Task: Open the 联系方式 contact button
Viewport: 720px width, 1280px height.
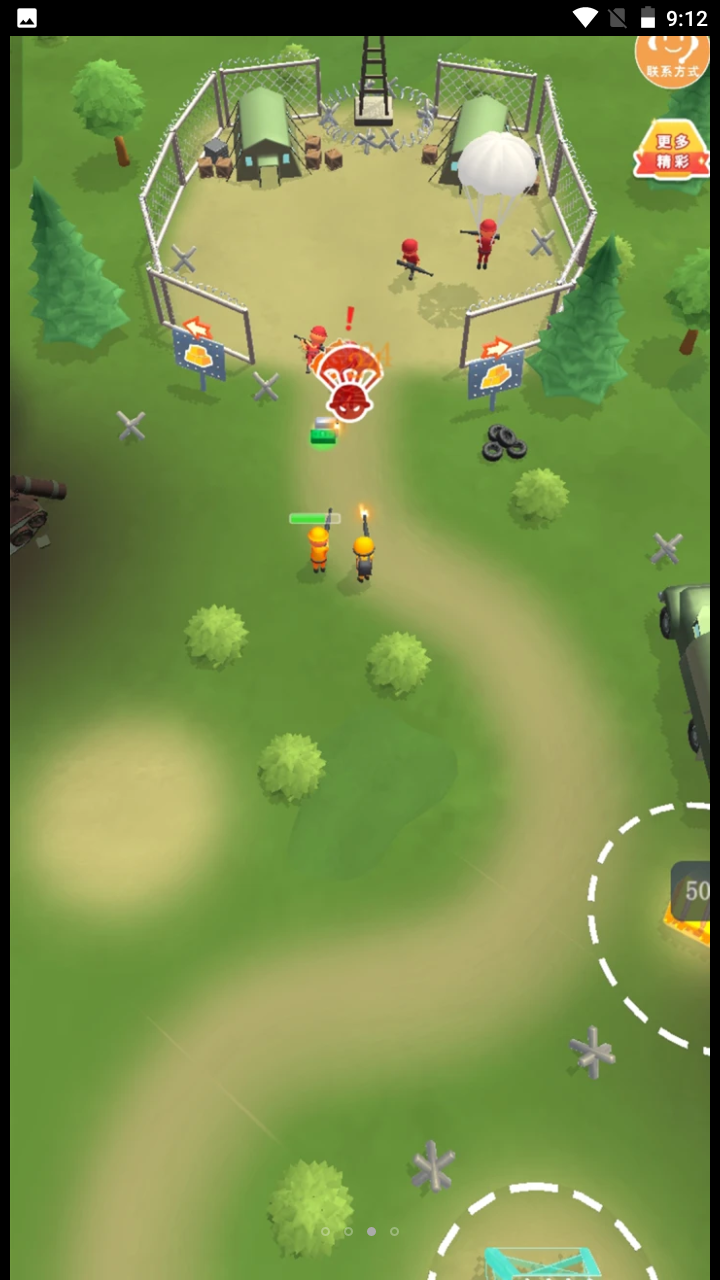Action: (672, 58)
